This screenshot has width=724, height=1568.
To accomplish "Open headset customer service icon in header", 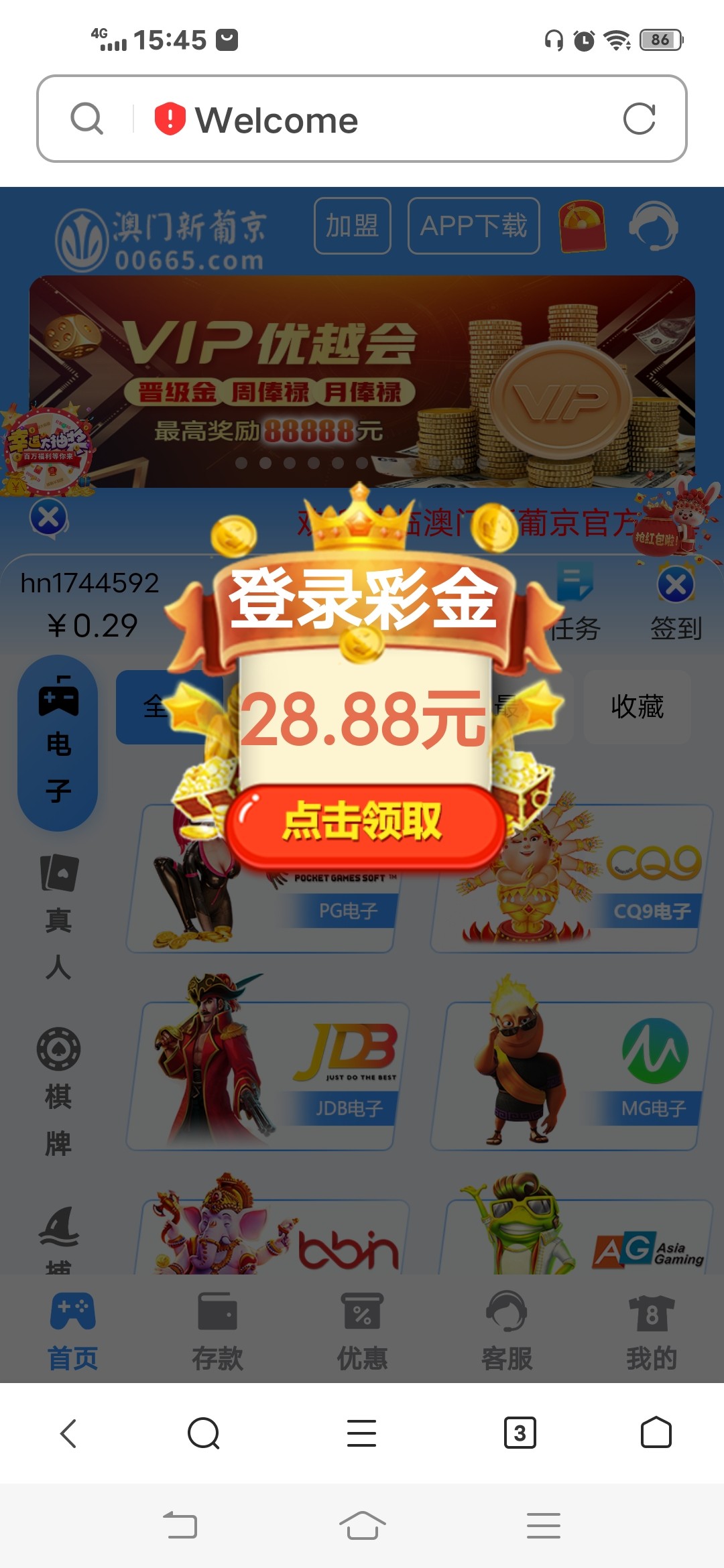I will (x=653, y=226).
